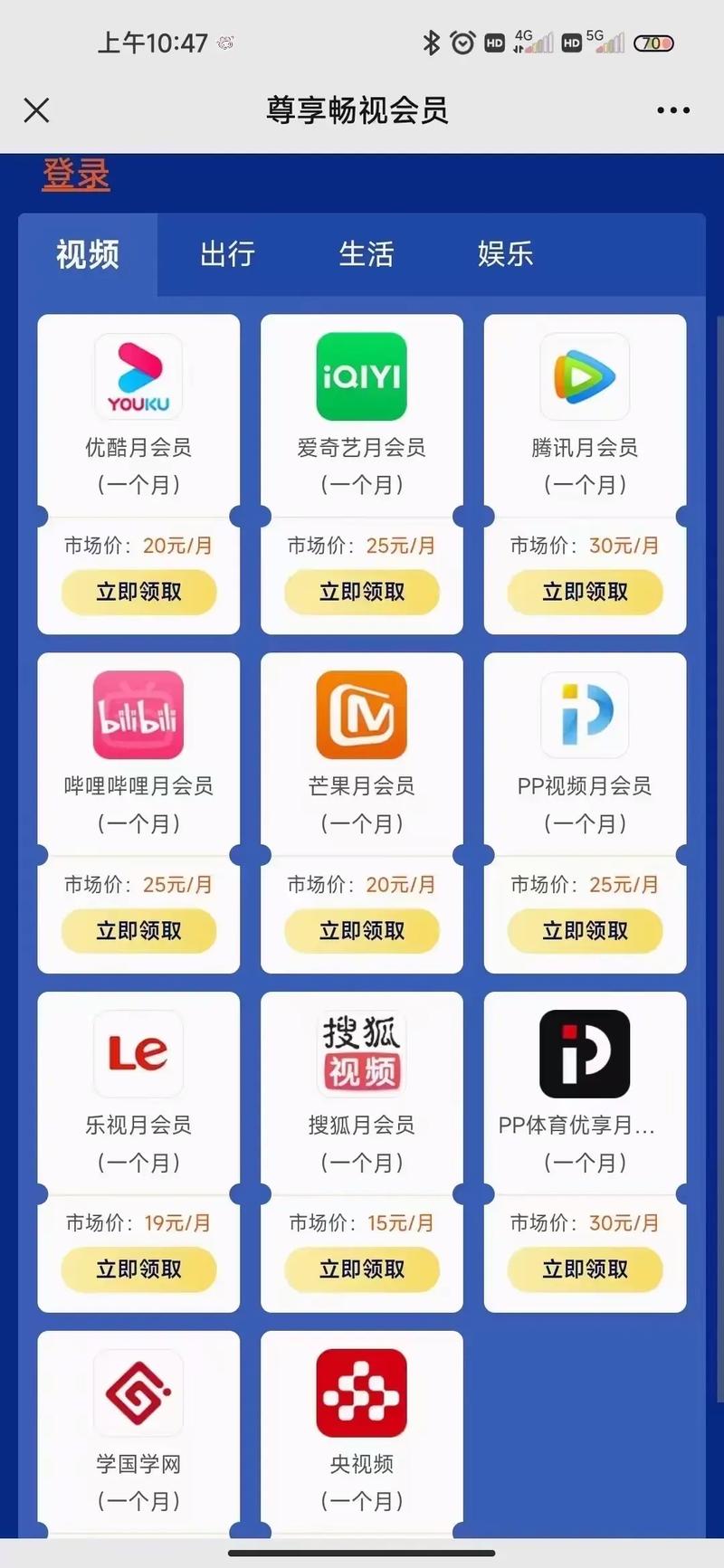This screenshot has height=1568, width=724.
Task: Claim the 腾讯月会员 with 立即领取
Action: 585,592
